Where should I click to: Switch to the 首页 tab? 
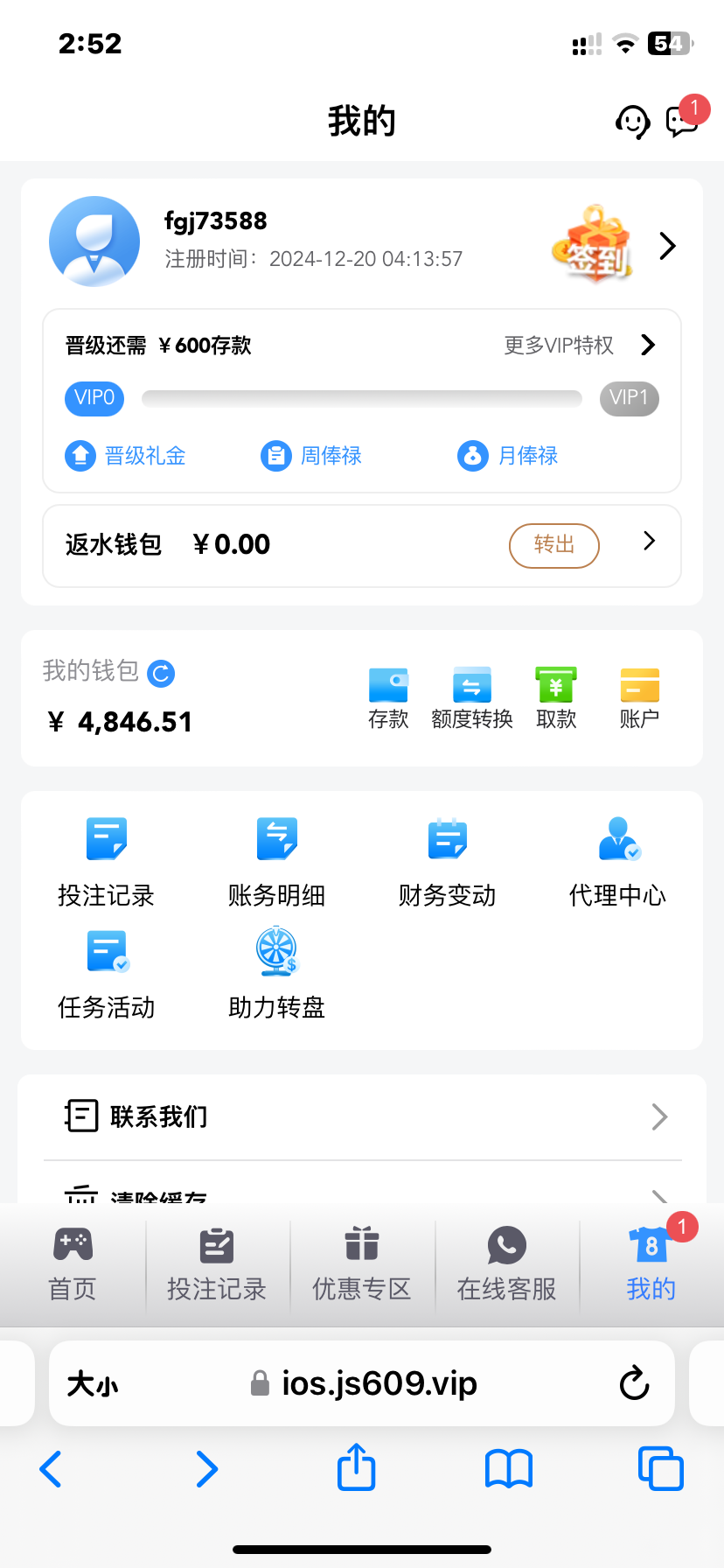pos(73,1264)
